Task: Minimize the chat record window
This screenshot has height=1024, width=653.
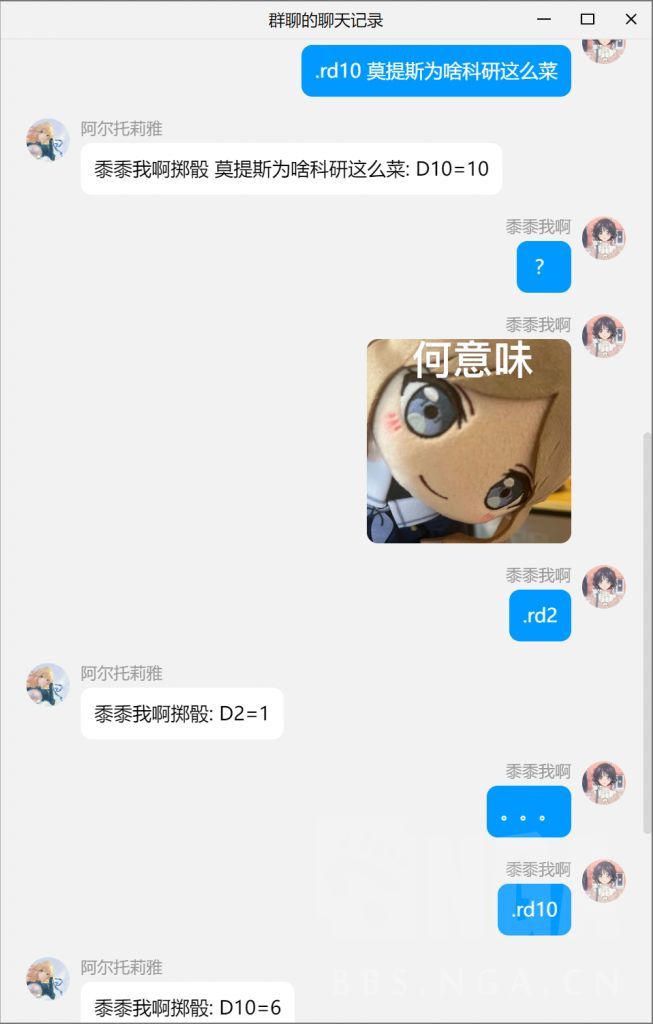Action: pos(544,20)
